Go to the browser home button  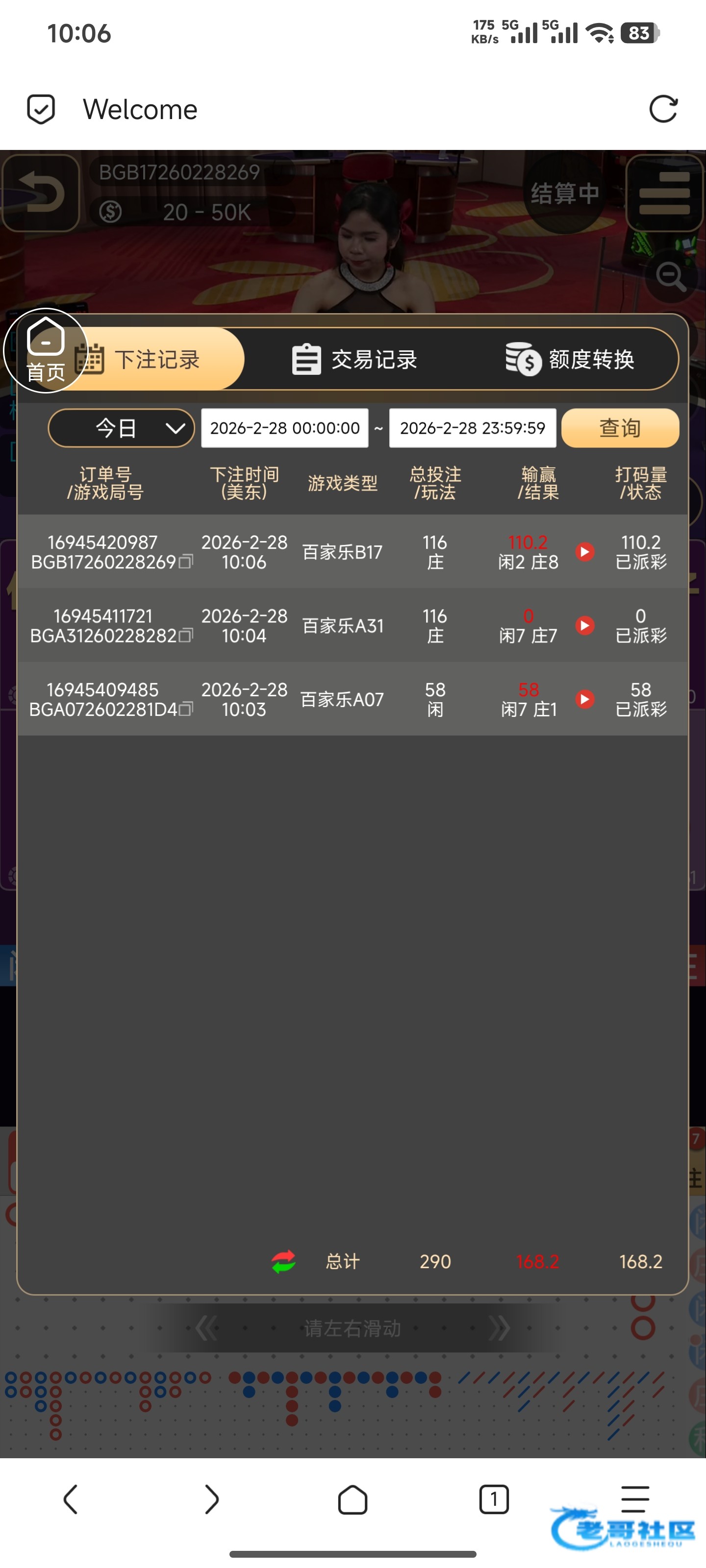click(353, 1499)
